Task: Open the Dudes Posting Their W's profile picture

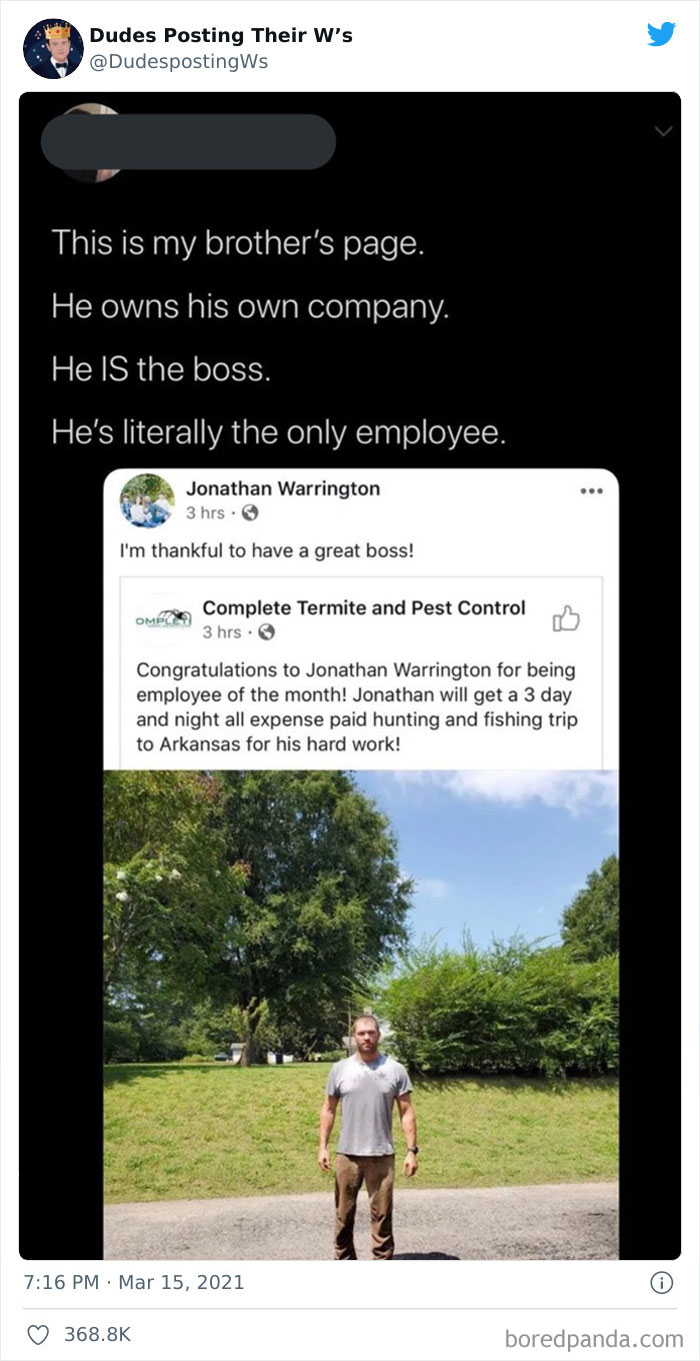Action: [x=53, y=48]
